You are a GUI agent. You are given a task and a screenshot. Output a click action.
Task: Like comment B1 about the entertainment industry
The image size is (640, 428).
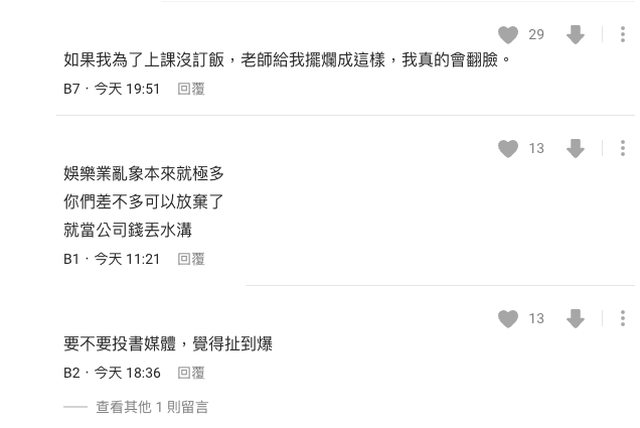508,149
